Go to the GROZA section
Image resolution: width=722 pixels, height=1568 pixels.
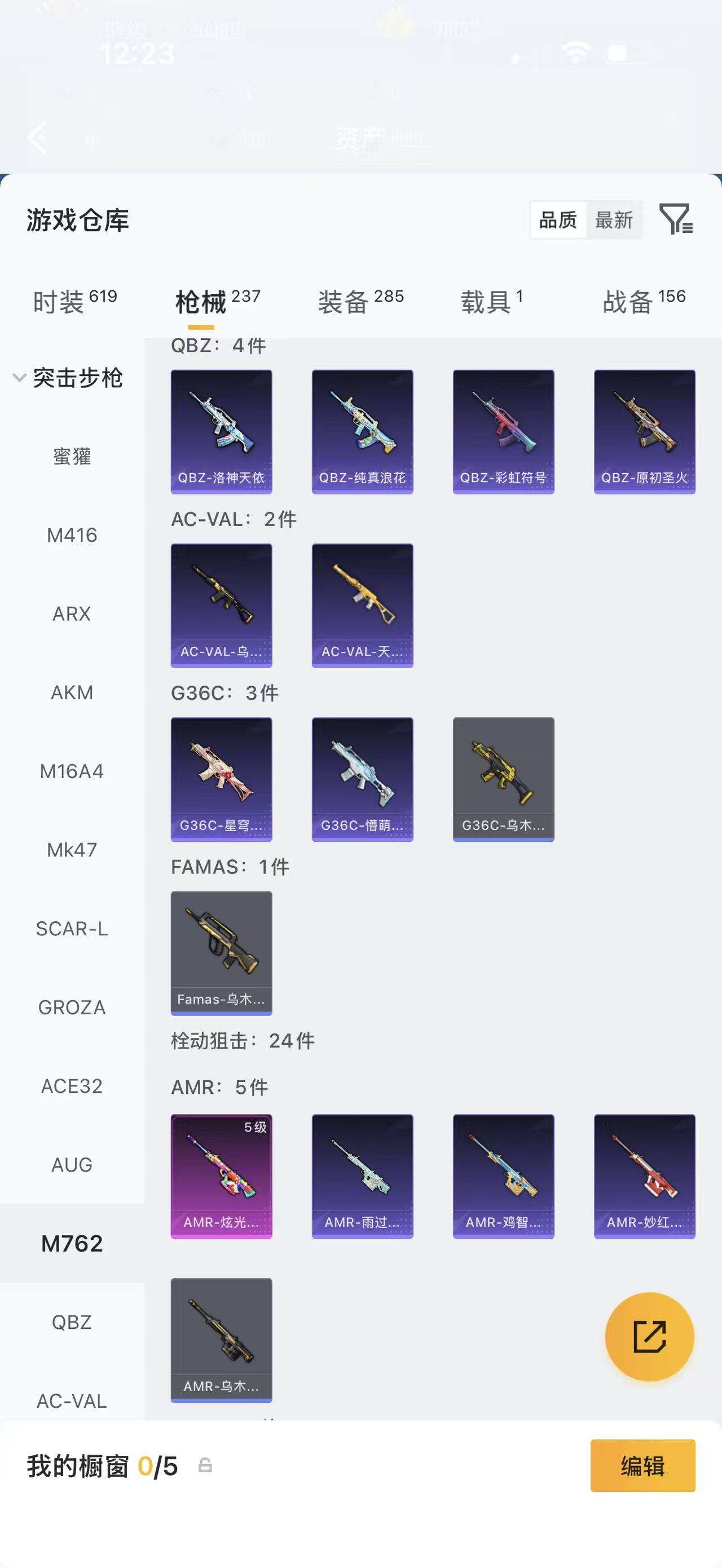[x=72, y=1008]
